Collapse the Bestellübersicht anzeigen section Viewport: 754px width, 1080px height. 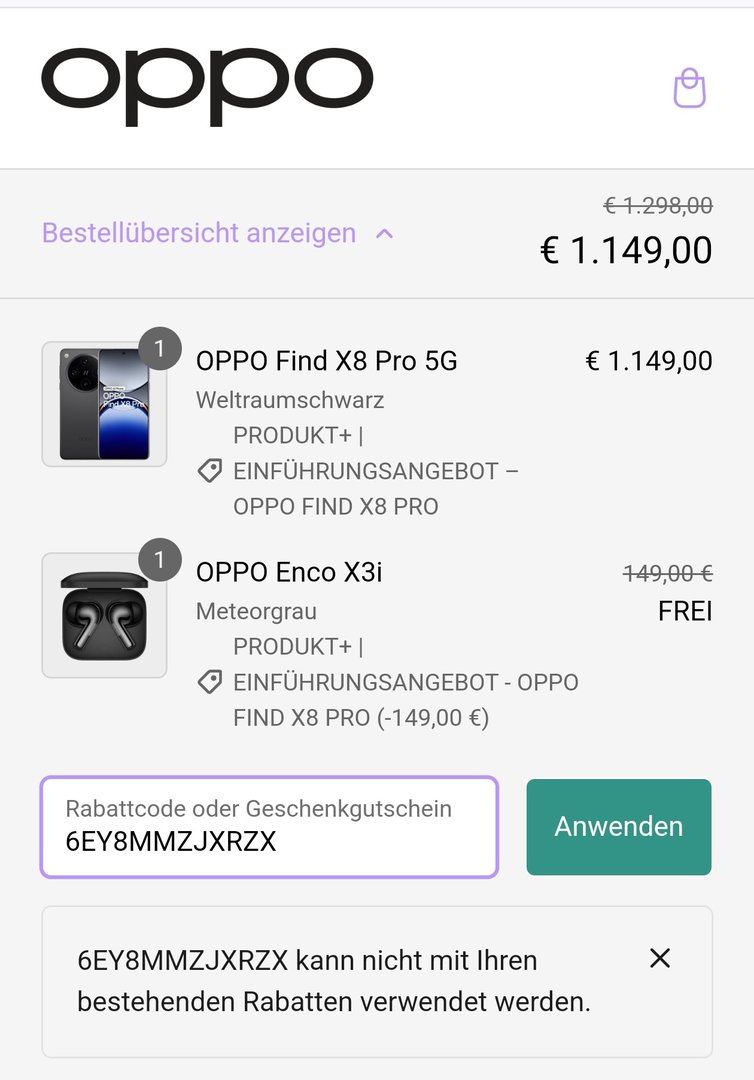click(x=217, y=234)
